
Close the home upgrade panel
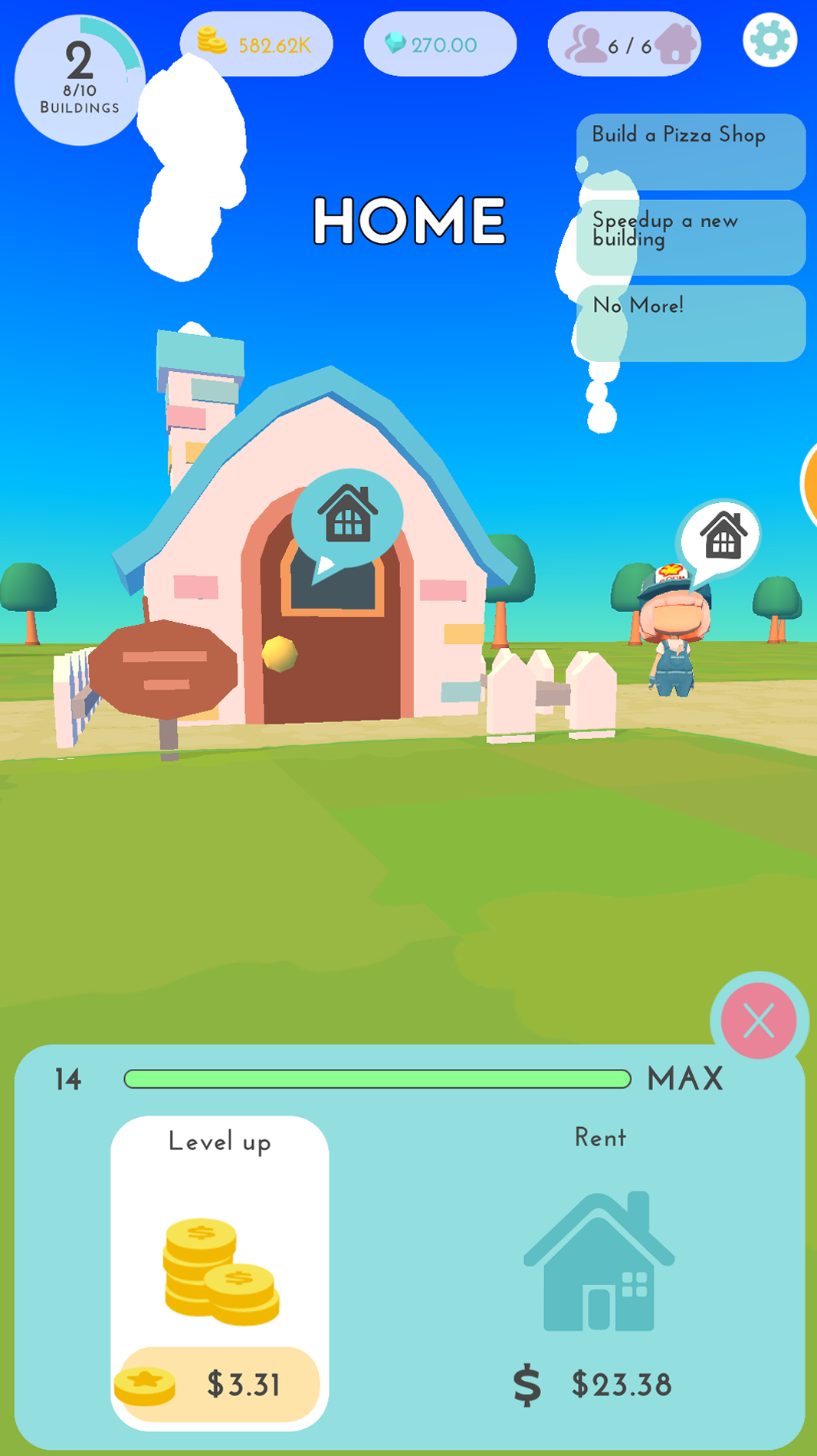tap(759, 1021)
